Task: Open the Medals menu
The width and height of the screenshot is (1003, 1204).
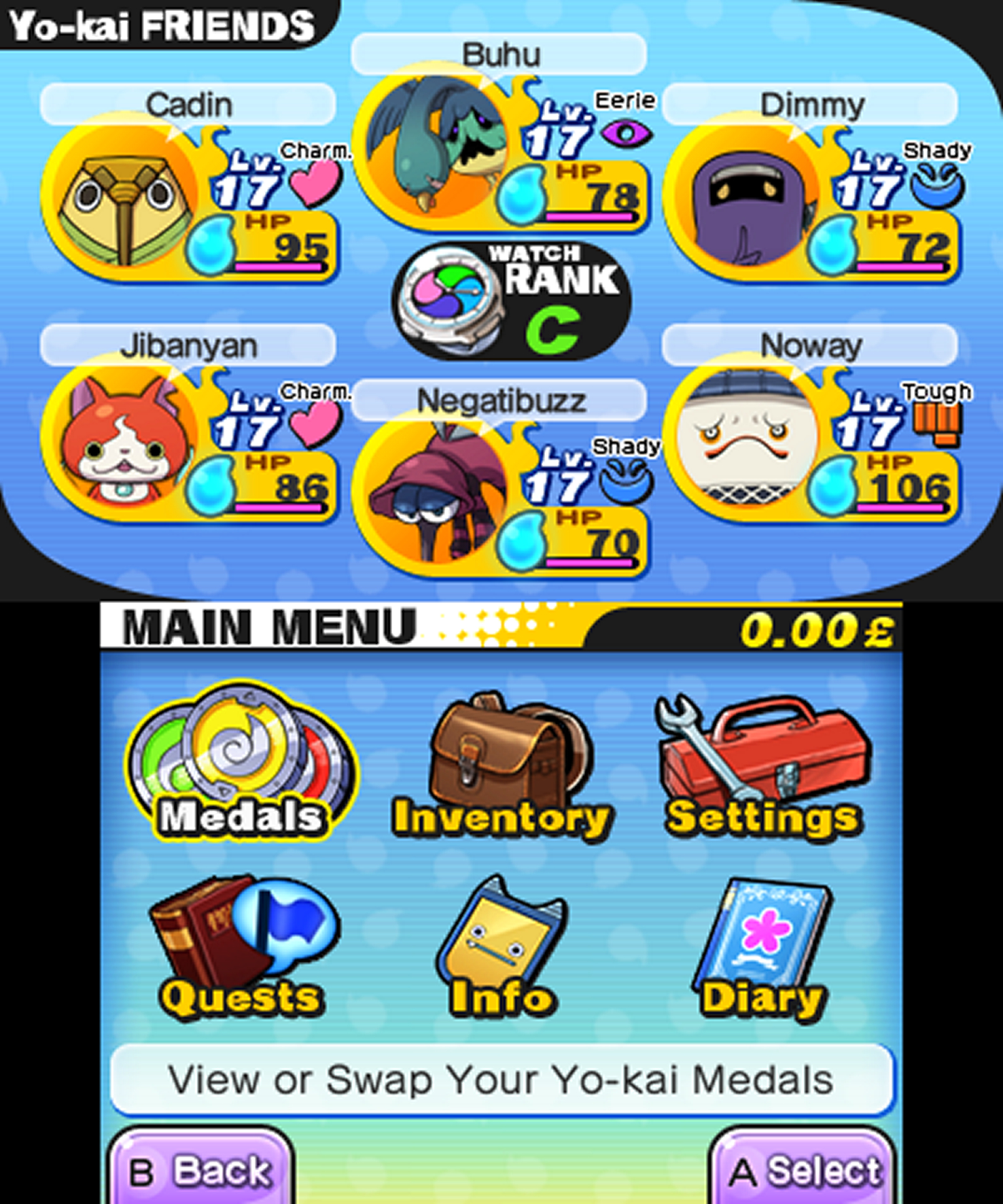Action: click(x=241, y=763)
